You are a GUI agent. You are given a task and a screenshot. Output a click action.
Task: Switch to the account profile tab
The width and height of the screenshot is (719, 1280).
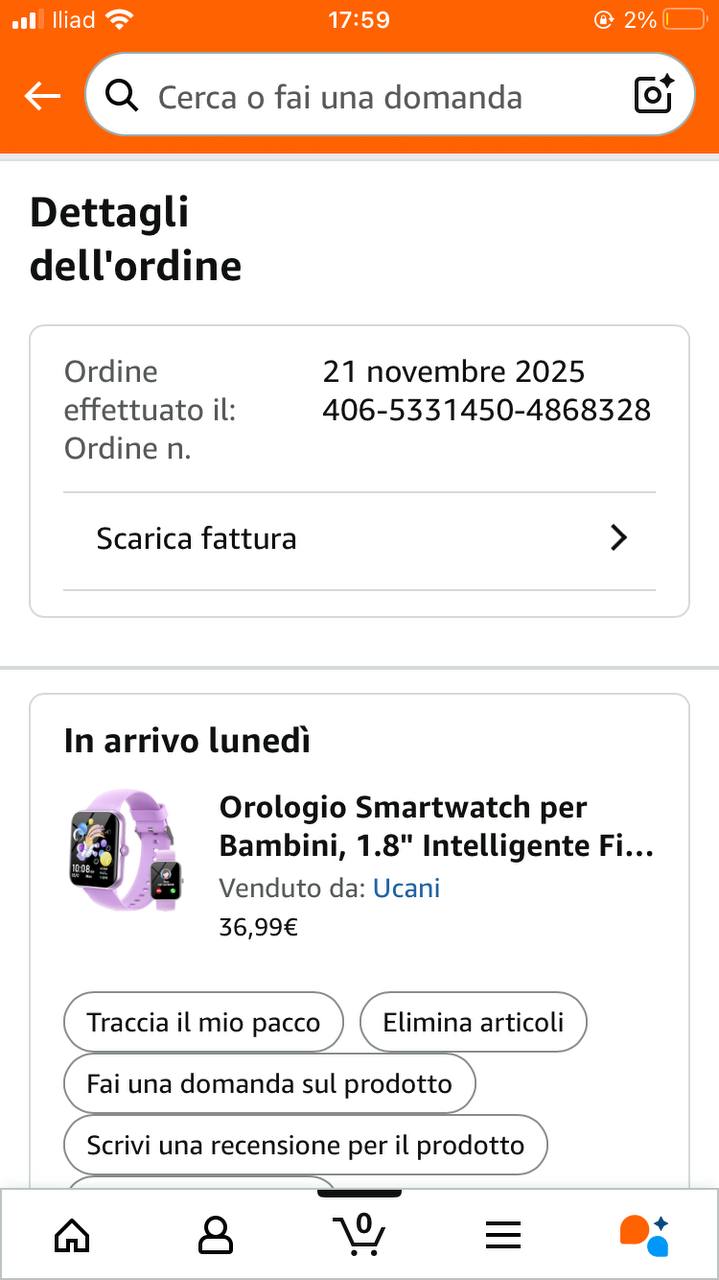click(x=215, y=1236)
